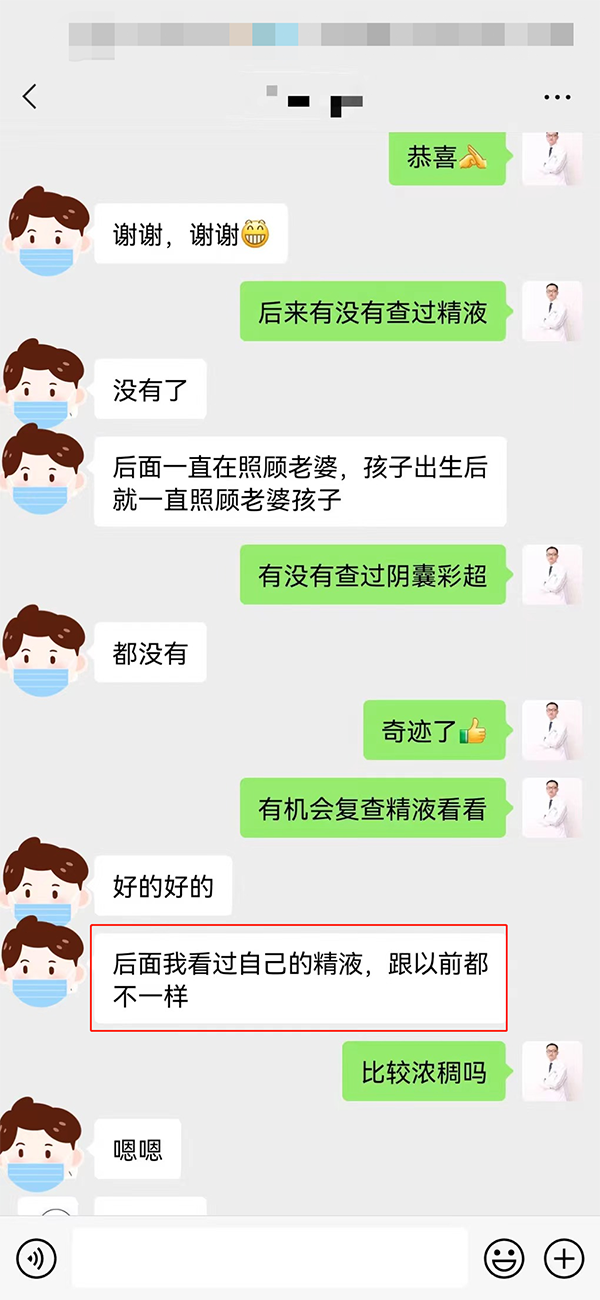
Task: Open the emoji sticker panel
Action: [503, 1258]
